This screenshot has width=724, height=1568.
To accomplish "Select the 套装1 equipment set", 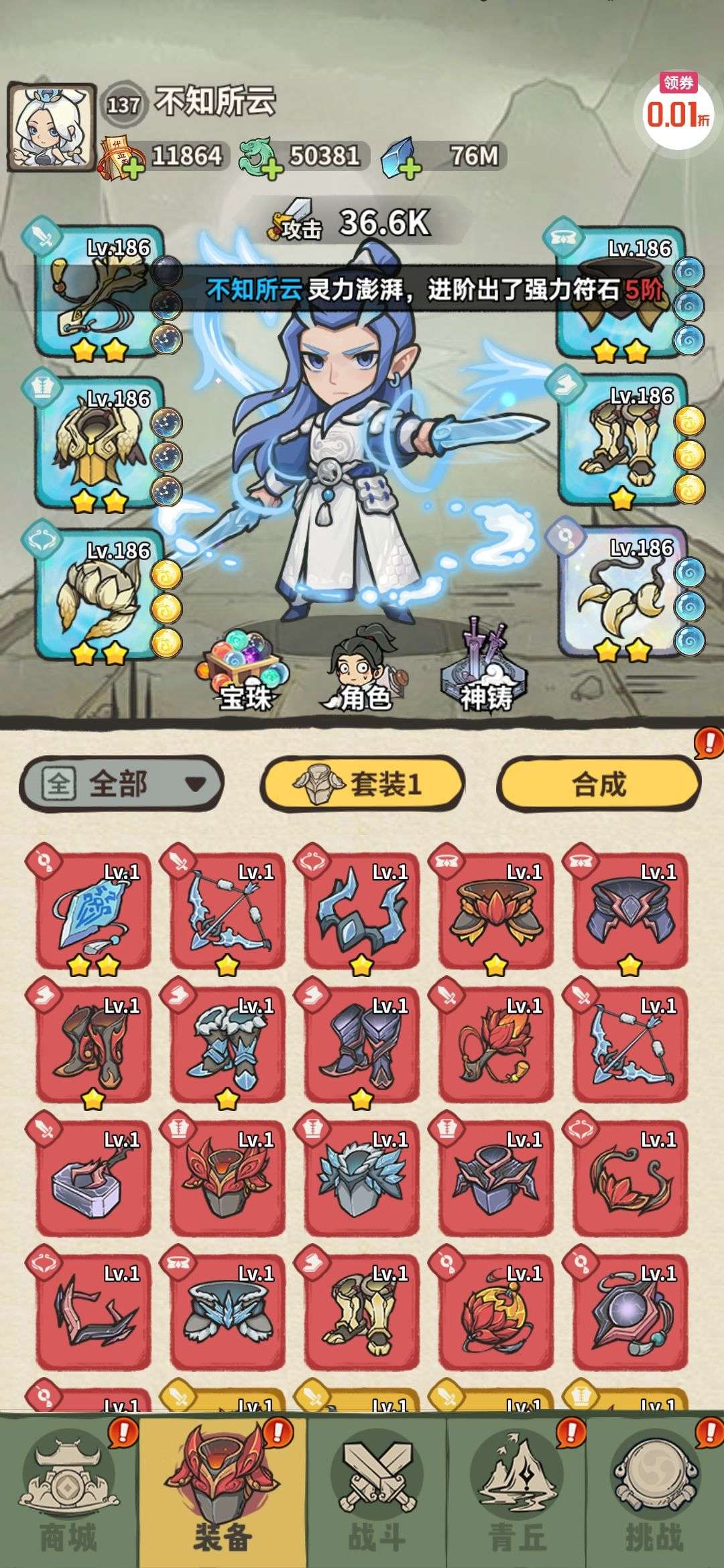I will click(363, 783).
